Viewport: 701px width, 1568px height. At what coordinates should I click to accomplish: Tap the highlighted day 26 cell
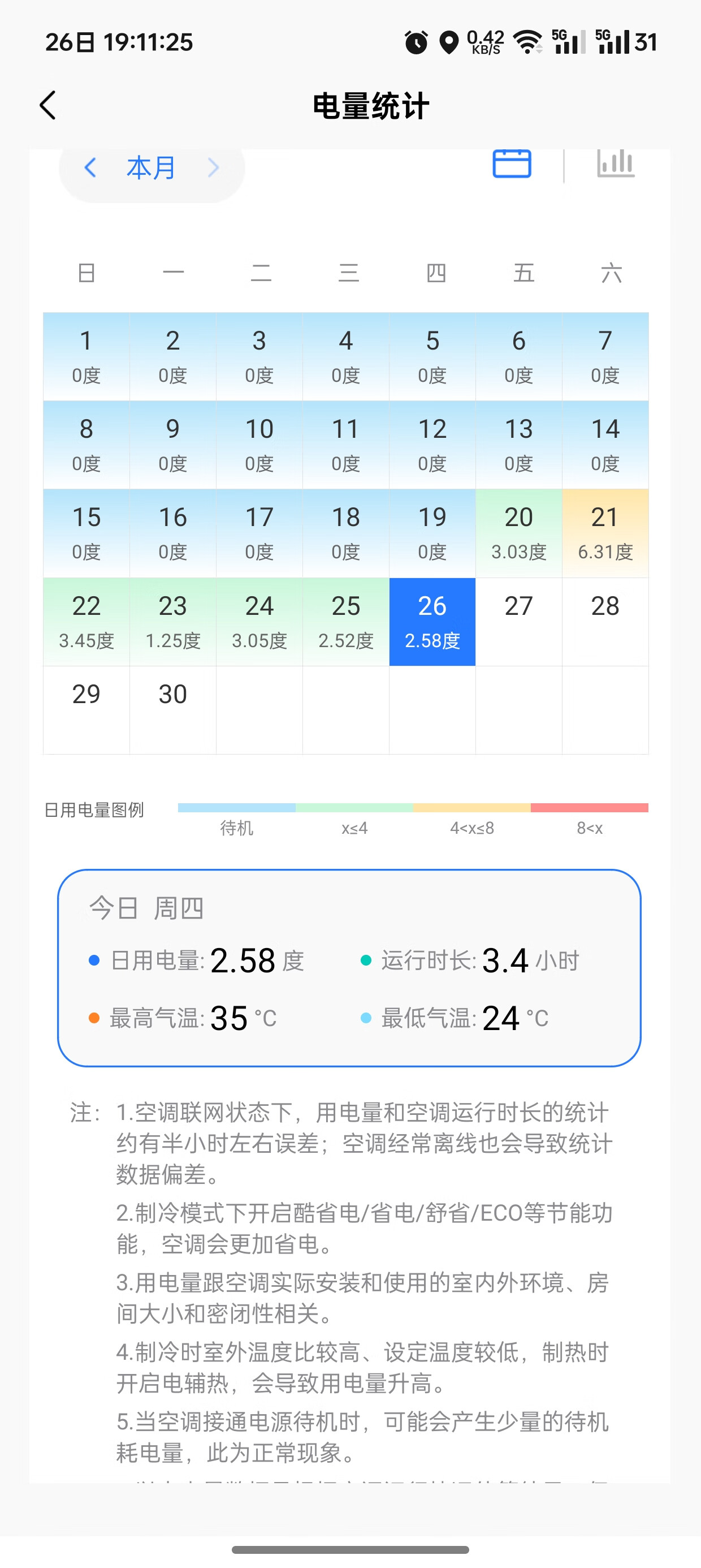point(432,622)
